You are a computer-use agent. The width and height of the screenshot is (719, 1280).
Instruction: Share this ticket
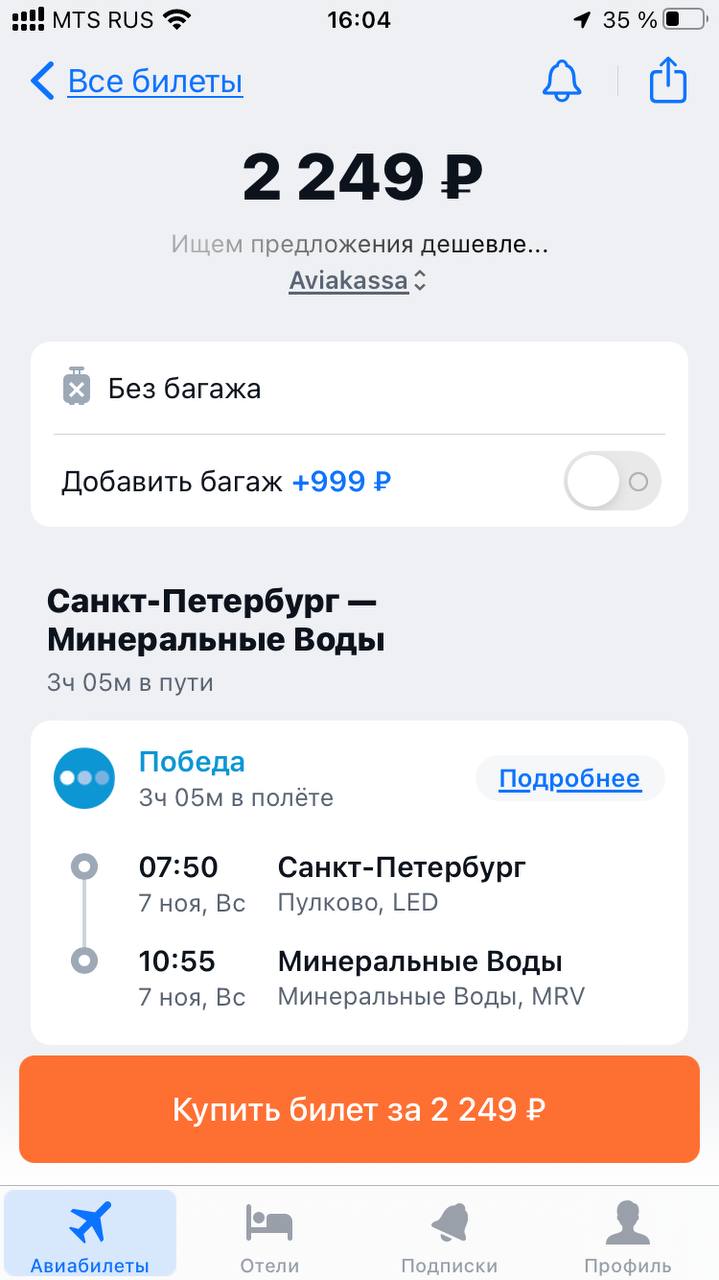coord(668,80)
